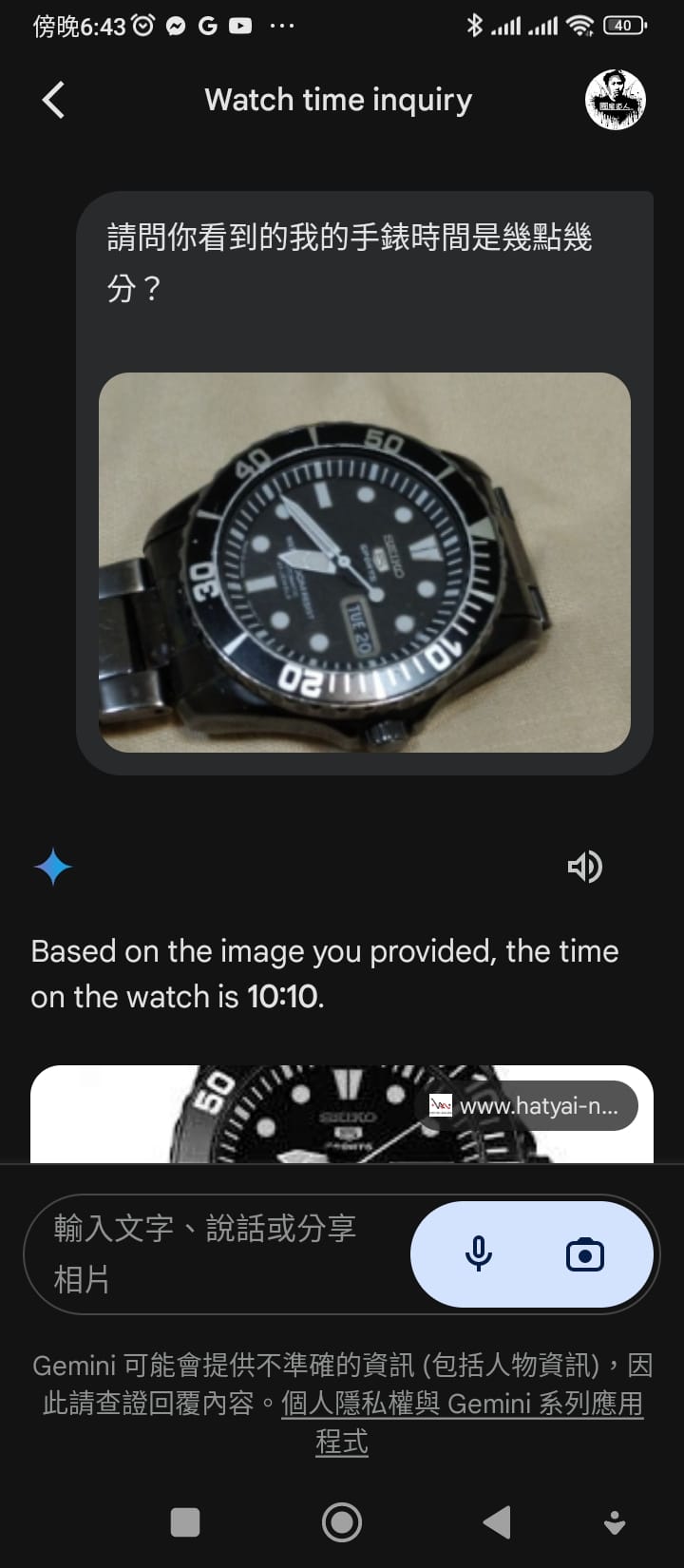
Task: Play Gemini's response aloud
Action: [x=584, y=867]
